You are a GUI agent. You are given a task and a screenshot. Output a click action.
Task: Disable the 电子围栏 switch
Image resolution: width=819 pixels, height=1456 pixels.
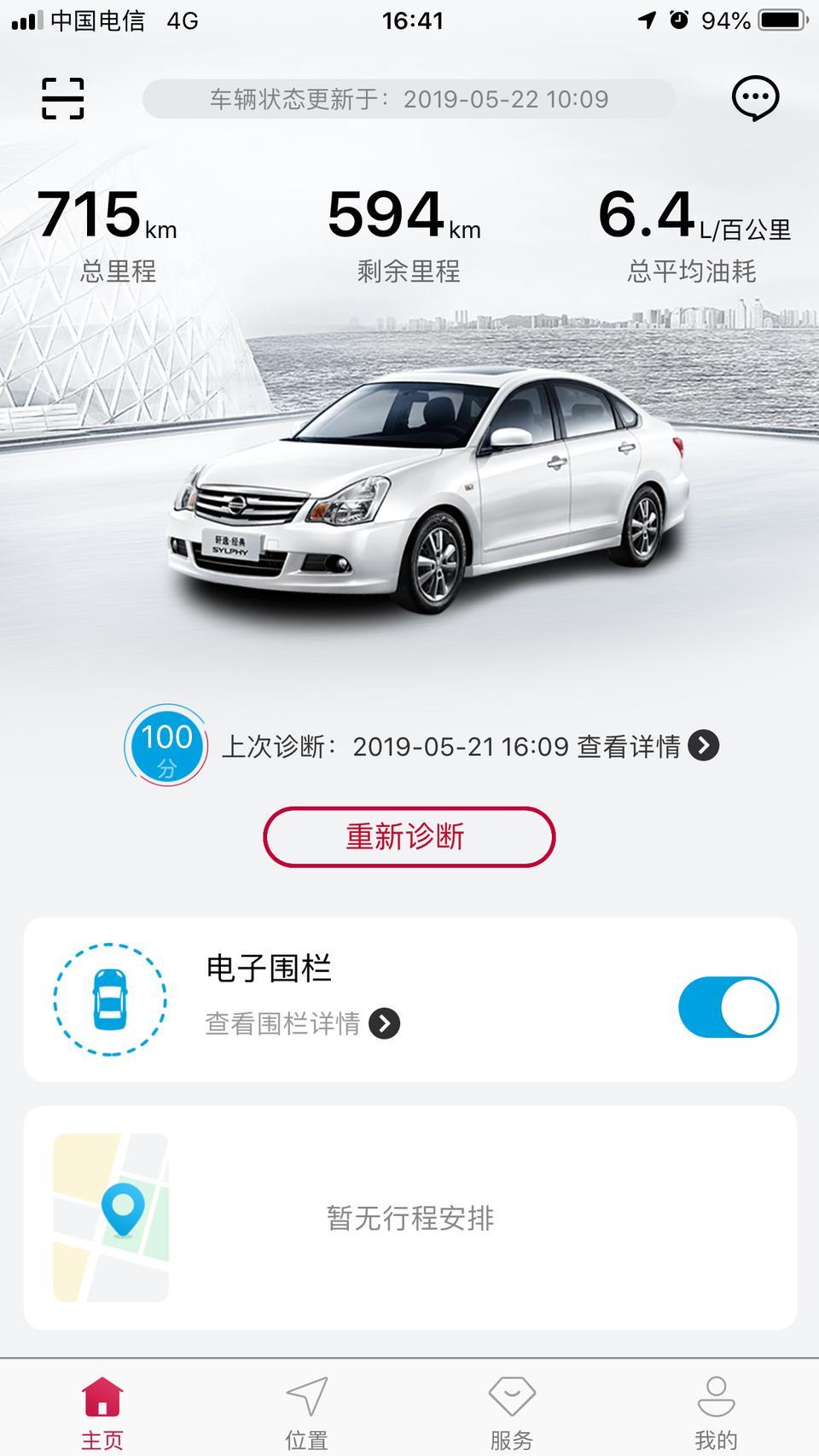coord(728,1007)
